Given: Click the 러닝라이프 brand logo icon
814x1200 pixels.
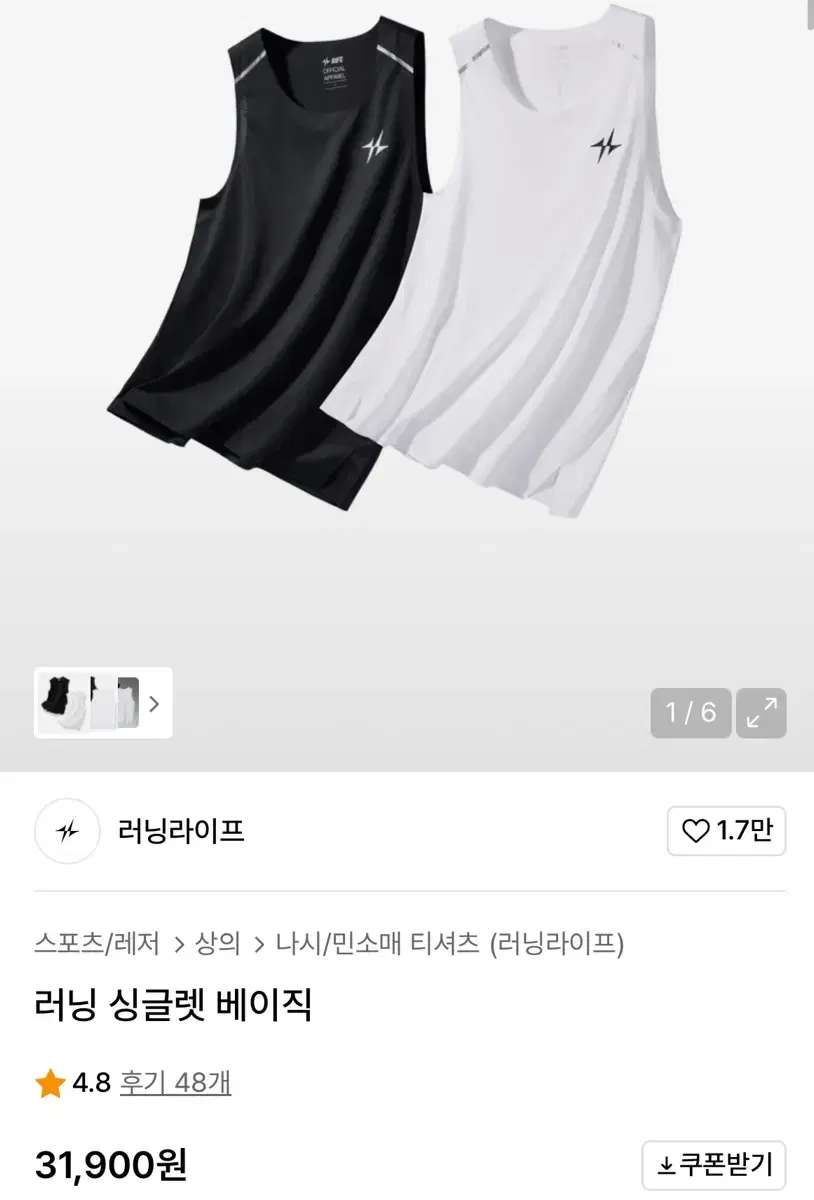Looking at the screenshot, I should pyautogui.click(x=66, y=831).
